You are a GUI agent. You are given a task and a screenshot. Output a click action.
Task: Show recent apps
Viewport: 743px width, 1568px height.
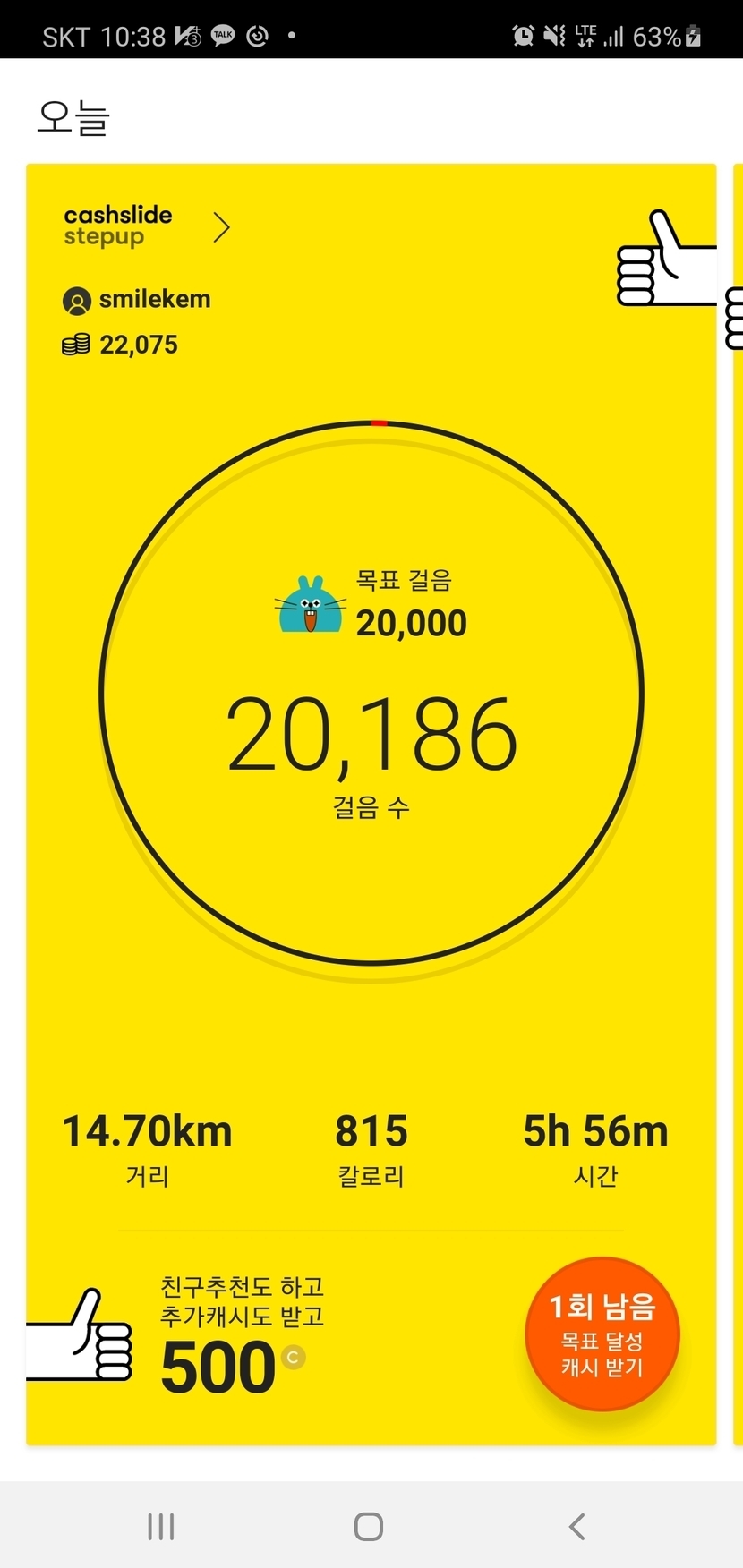tap(161, 1526)
